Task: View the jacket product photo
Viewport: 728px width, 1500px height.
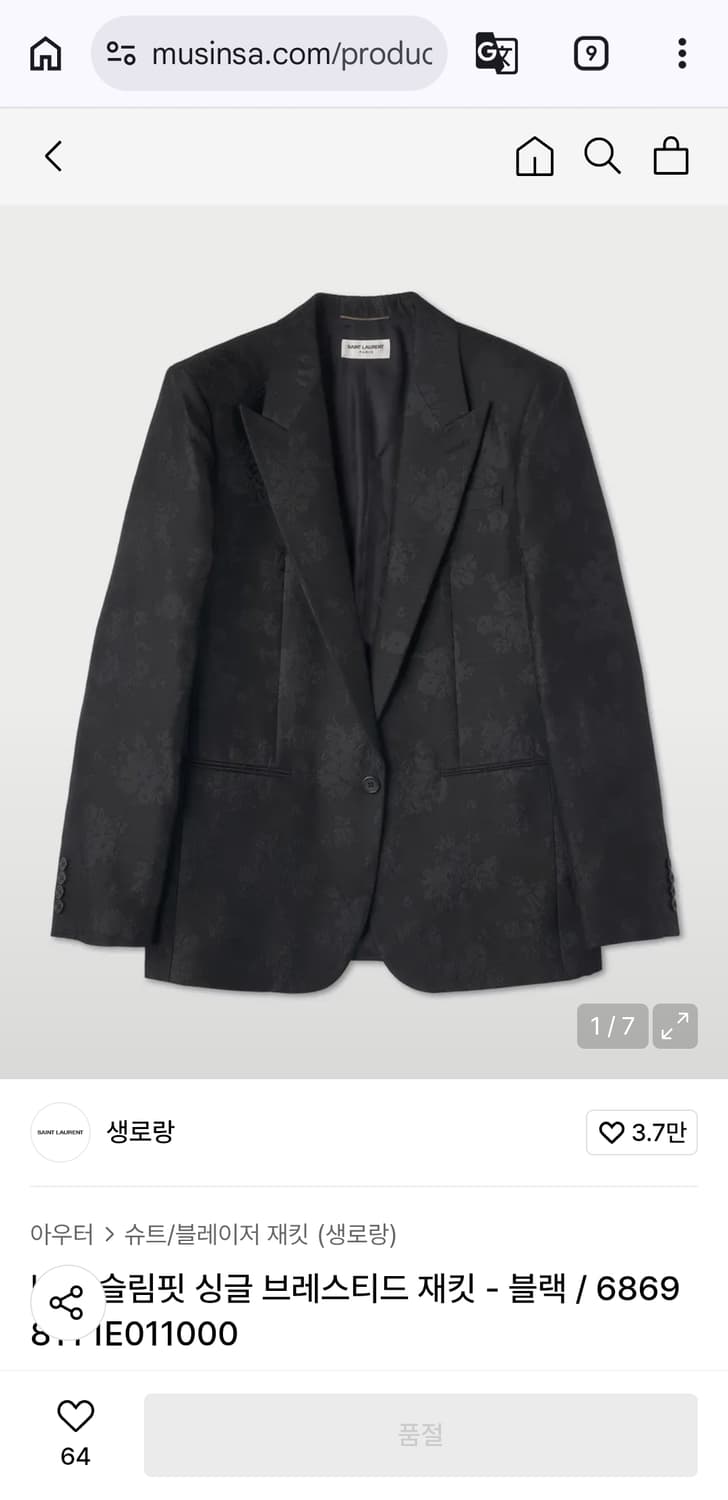Action: tap(364, 640)
